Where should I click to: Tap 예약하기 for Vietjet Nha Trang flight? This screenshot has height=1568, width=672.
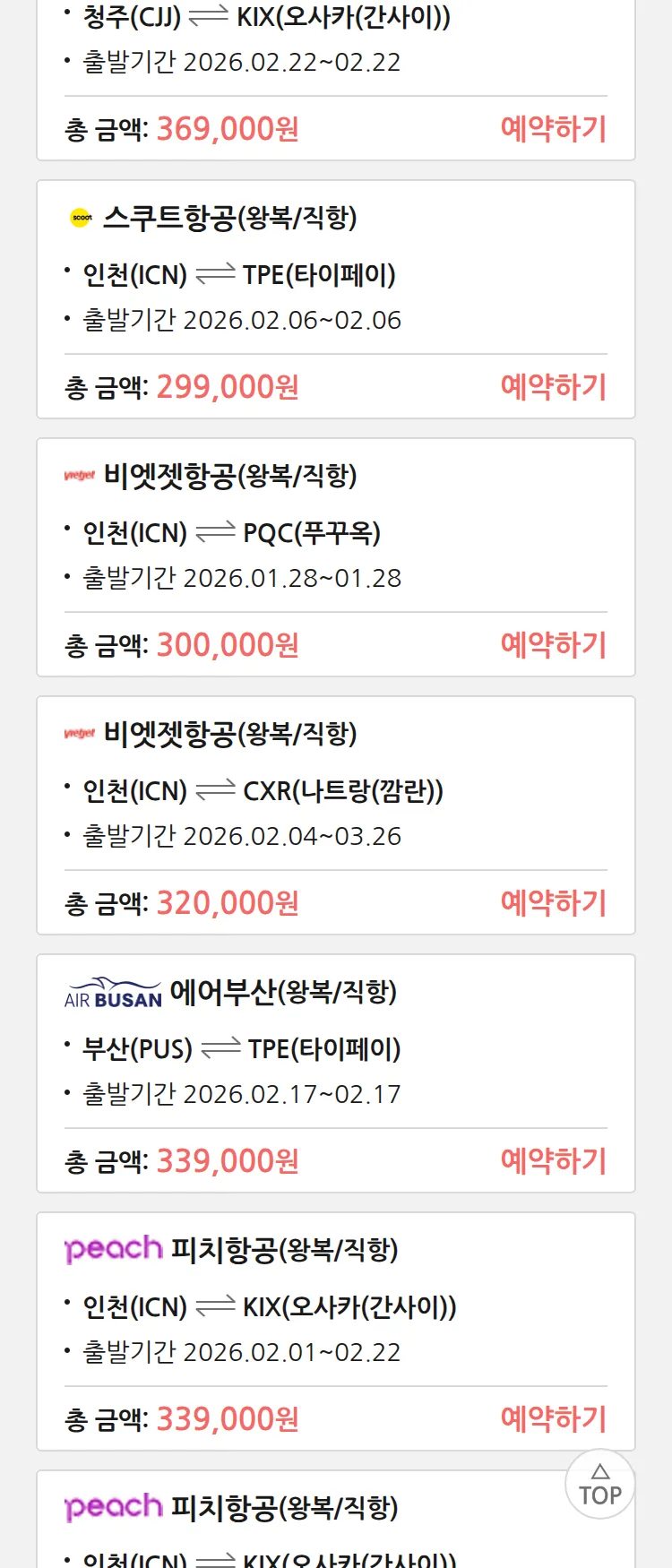(x=553, y=903)
